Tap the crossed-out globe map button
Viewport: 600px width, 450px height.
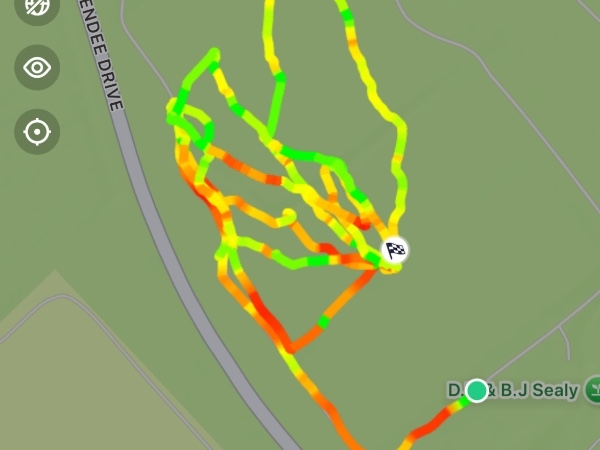click(37, 7)
